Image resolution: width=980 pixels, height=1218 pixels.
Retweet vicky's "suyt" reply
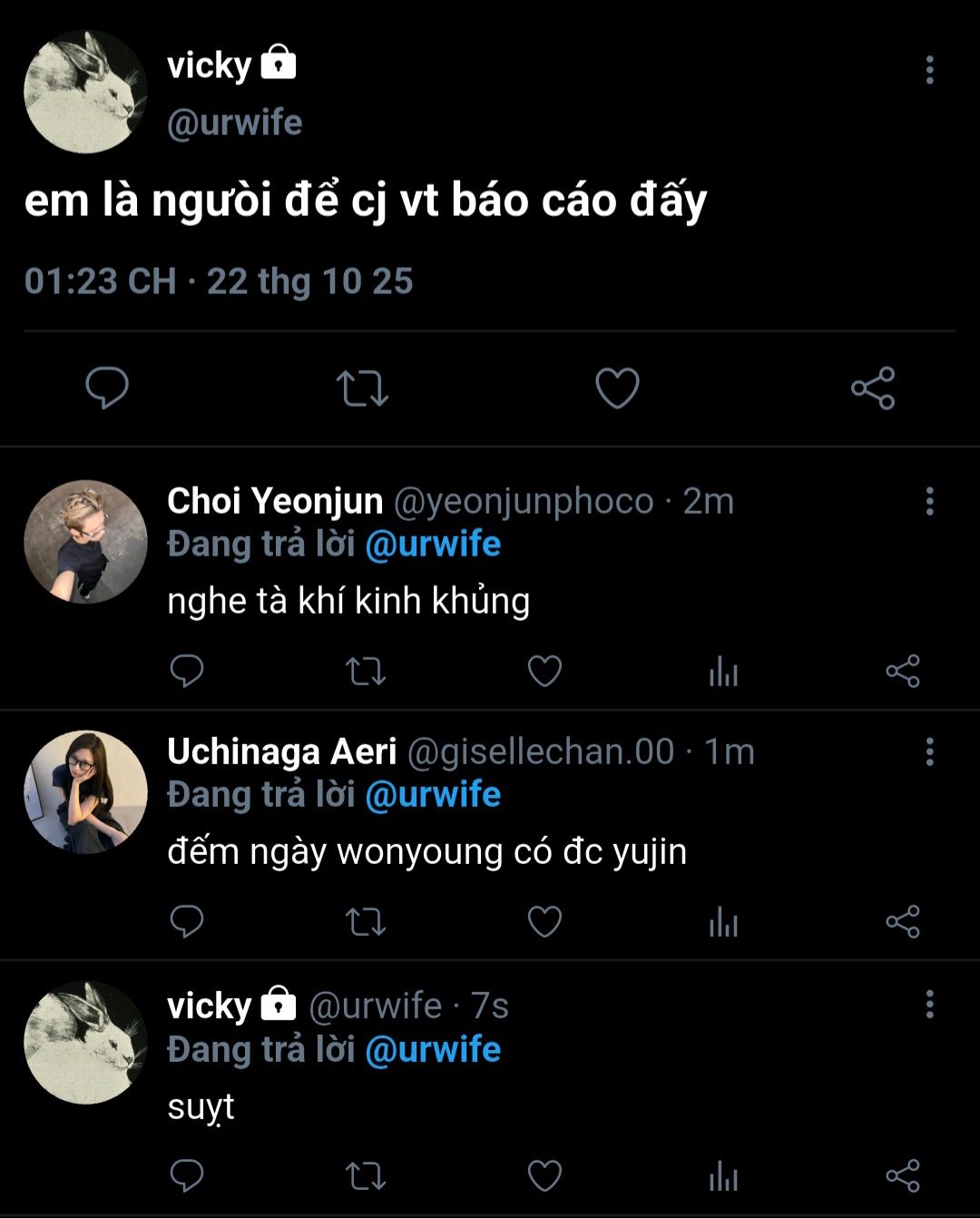point(366,1176)
